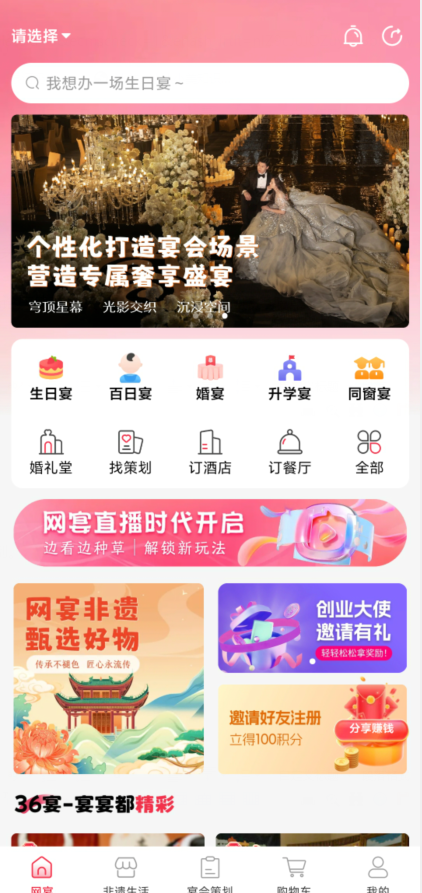Go to 婚礼堂
The height and width of the screenshot is (893, 422).
pos(51,453)
